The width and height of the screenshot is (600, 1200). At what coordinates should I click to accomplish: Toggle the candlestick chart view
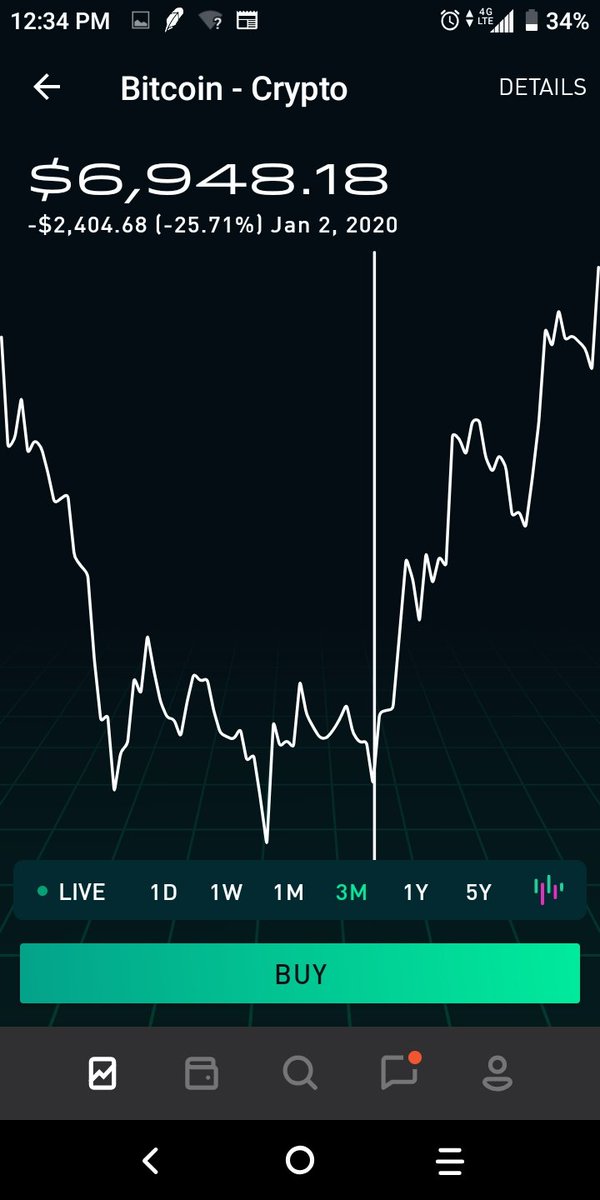tap(549, 890)
